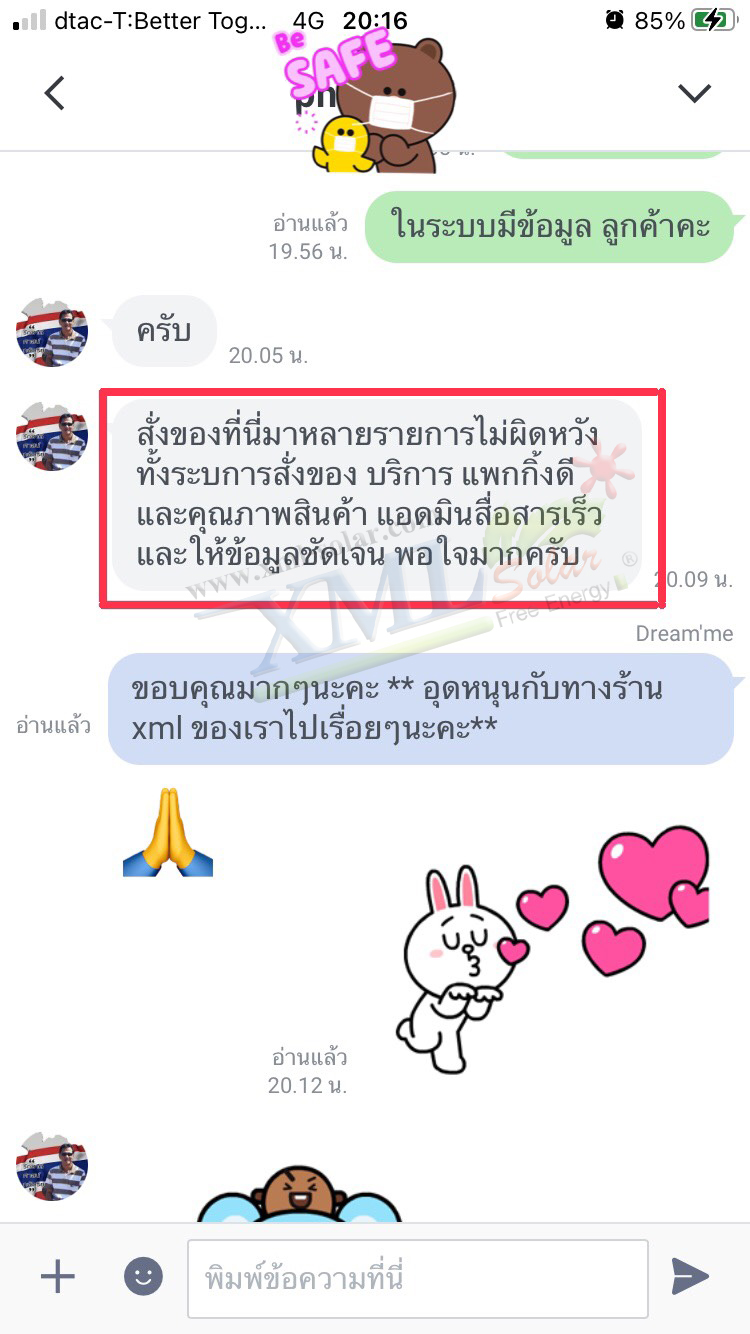
Task: Open the attachment plus menu
Action: [x=57, y=1276]
